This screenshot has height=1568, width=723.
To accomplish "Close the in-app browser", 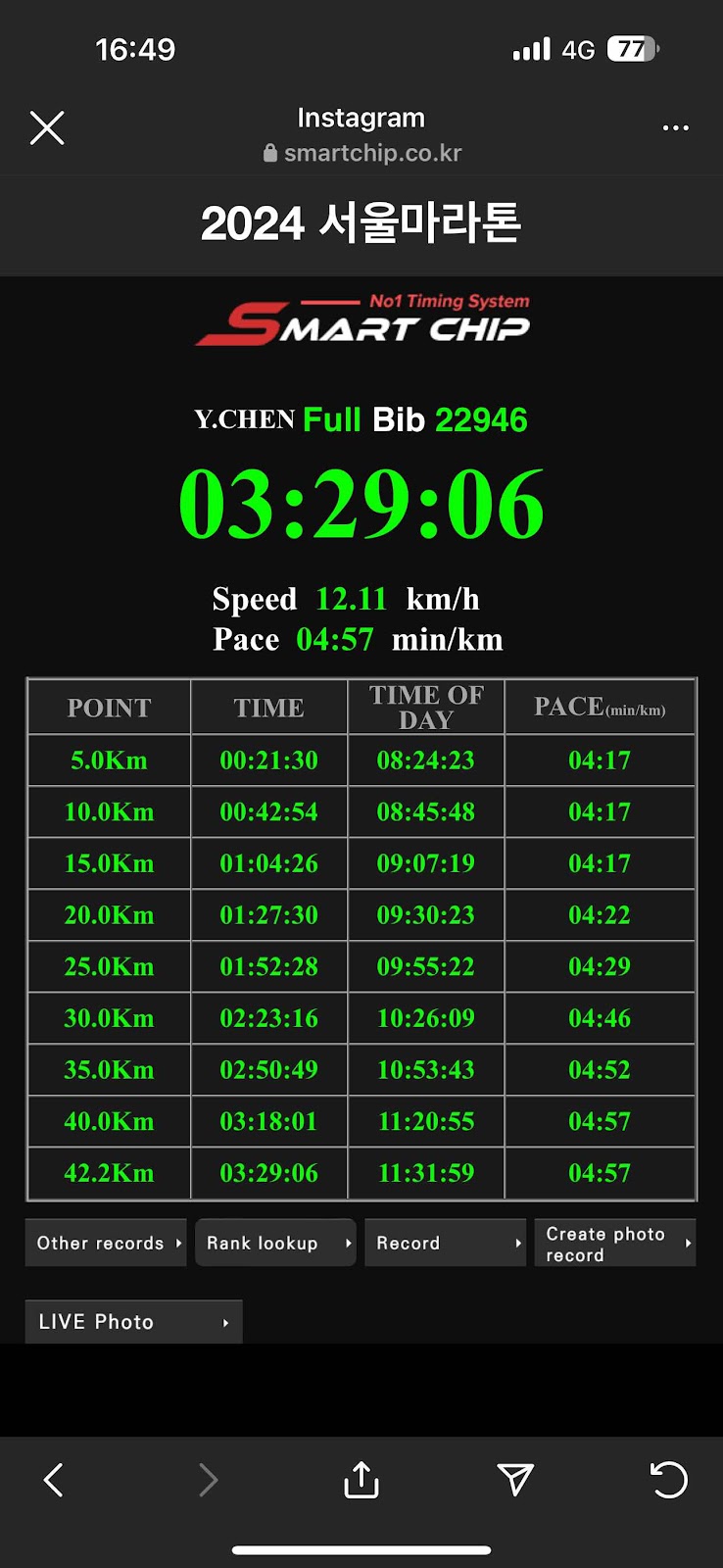I will [x=47, y=128].
